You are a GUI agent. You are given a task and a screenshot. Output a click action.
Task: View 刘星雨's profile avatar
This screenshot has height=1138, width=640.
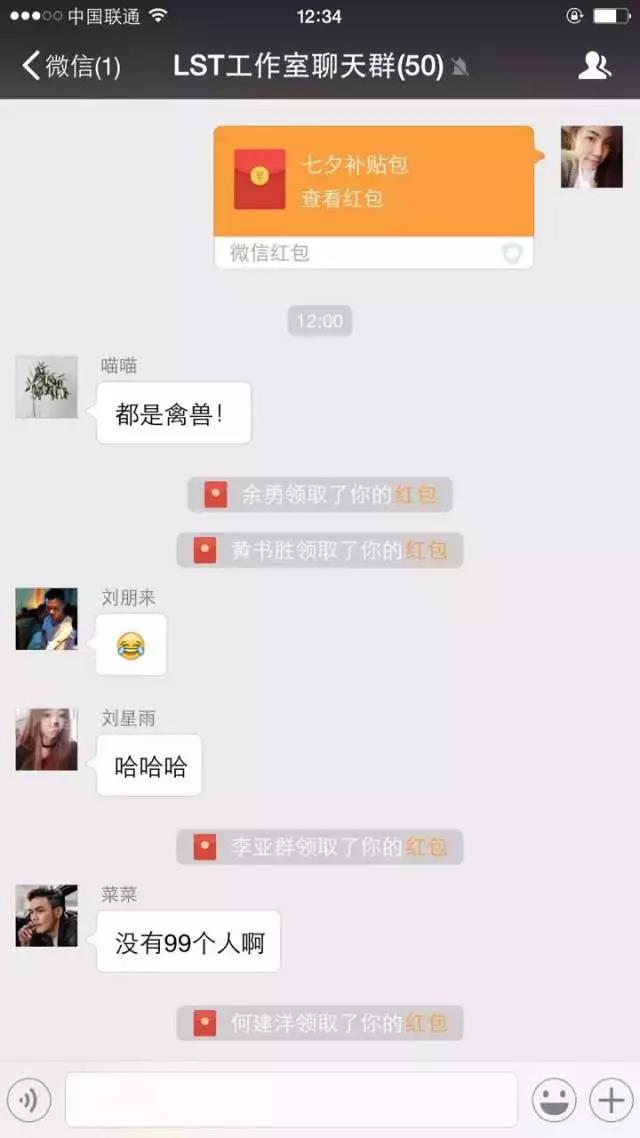coord(46,740)
